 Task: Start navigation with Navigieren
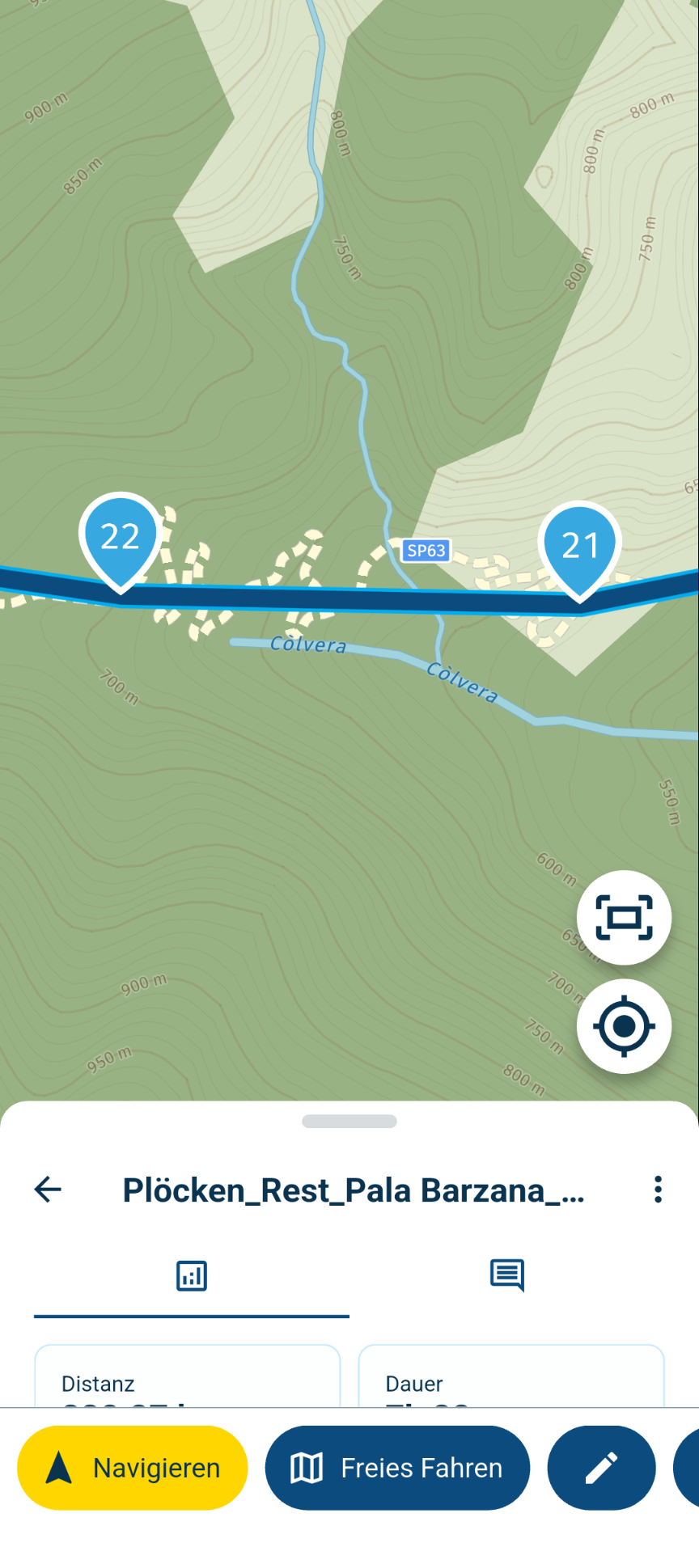pyautogui.click(x=133, y=1468)
